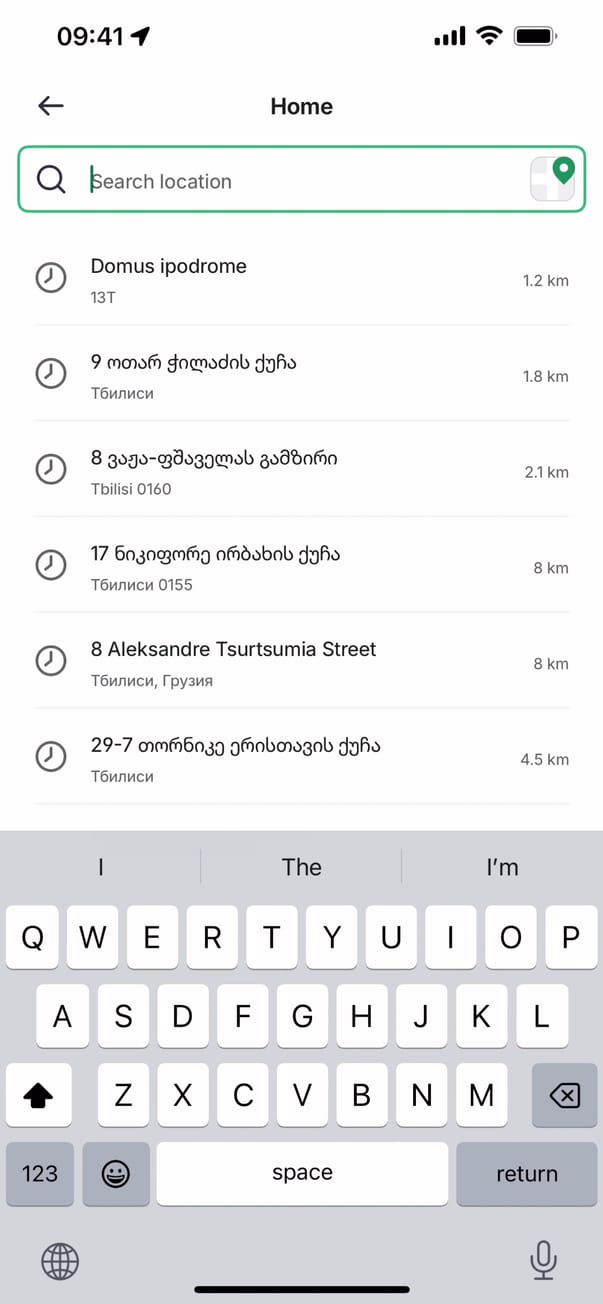Image resolution: width=603 pixels, height=1304 pixels.
Task: Choose 8 Aleksandre Tsurtsumia Street
Action: (300, 662)
